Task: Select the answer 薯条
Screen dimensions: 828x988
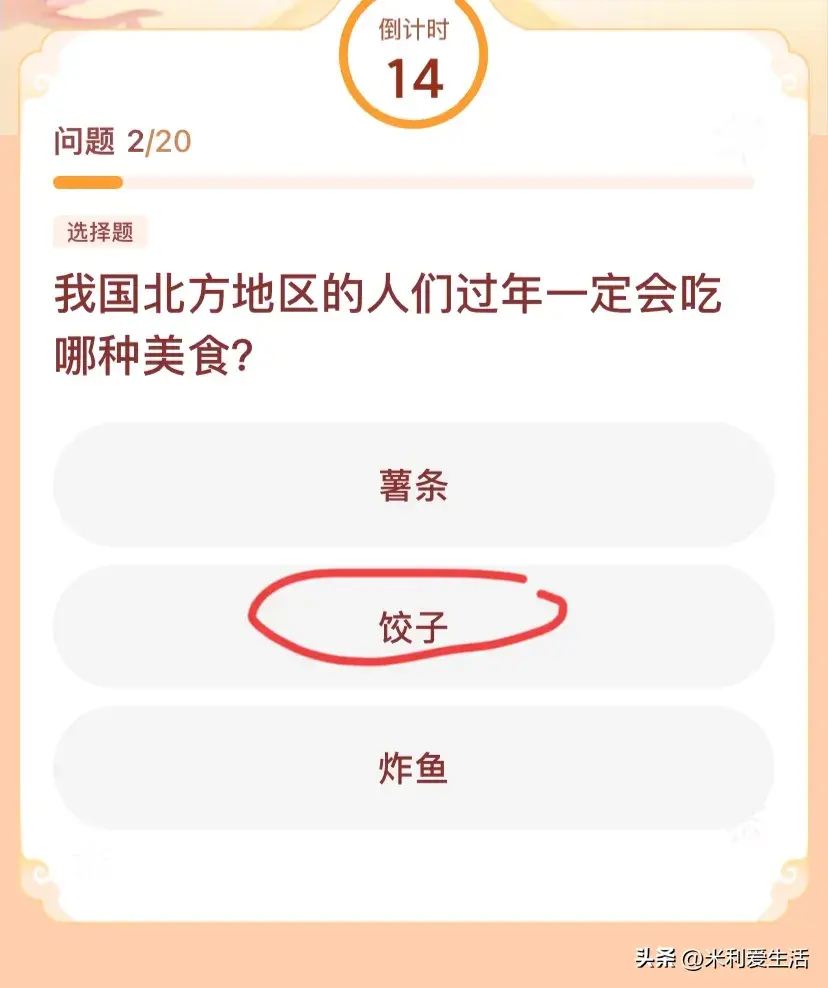Action: (413, 486)
